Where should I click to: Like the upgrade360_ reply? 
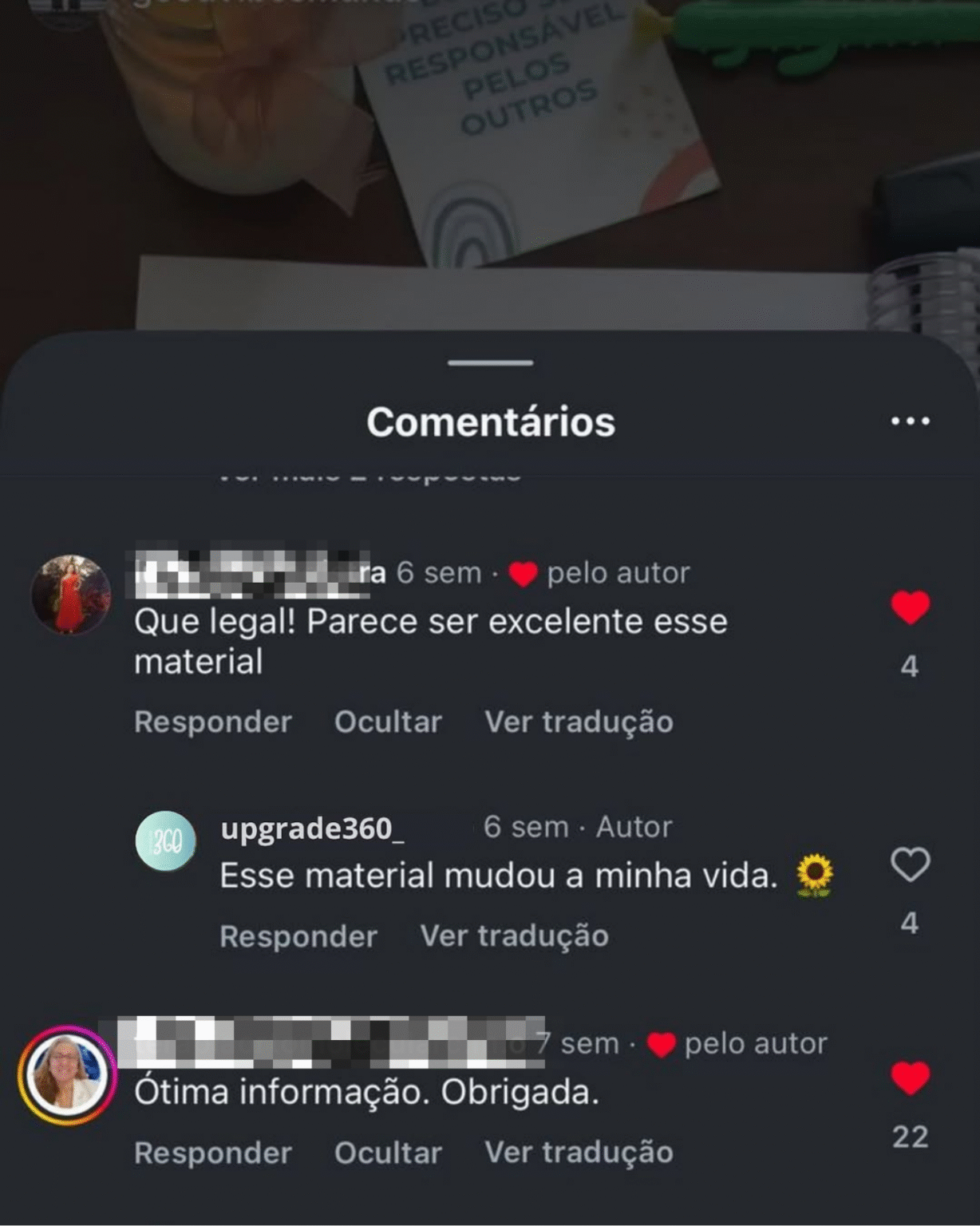click(x=910, y=864)
